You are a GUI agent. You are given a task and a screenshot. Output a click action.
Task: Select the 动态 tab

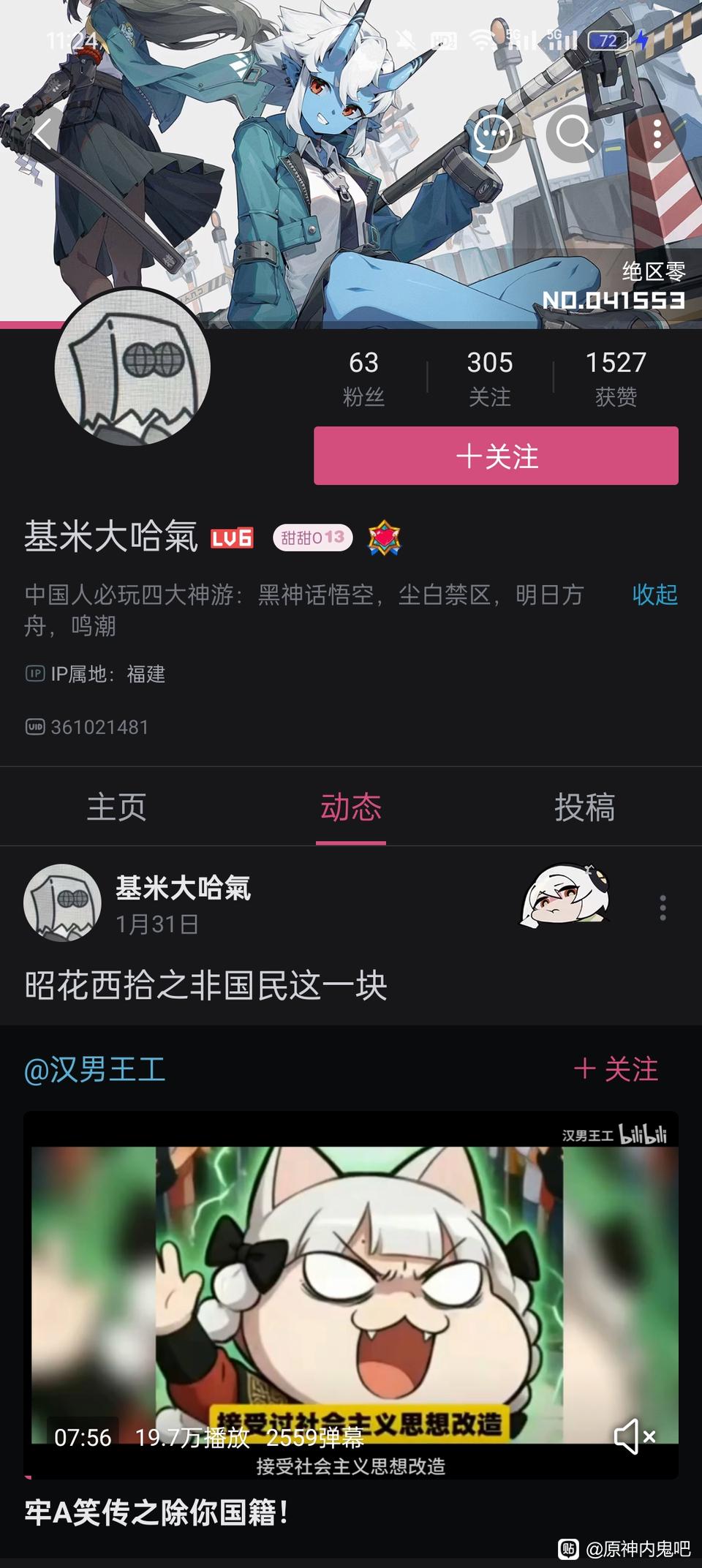coord(351,807)
